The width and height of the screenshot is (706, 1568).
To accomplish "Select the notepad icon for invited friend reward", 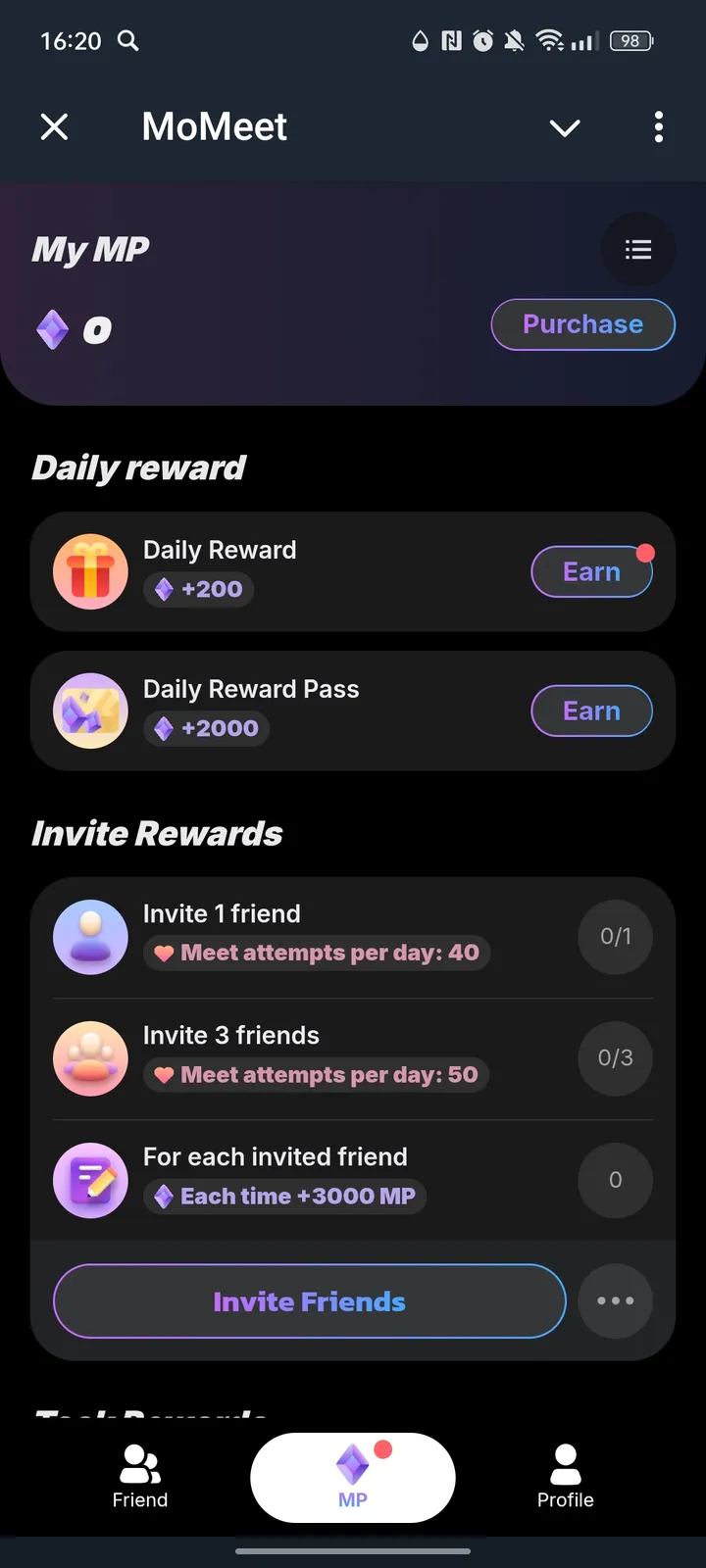I will (x=90, y=1180).
